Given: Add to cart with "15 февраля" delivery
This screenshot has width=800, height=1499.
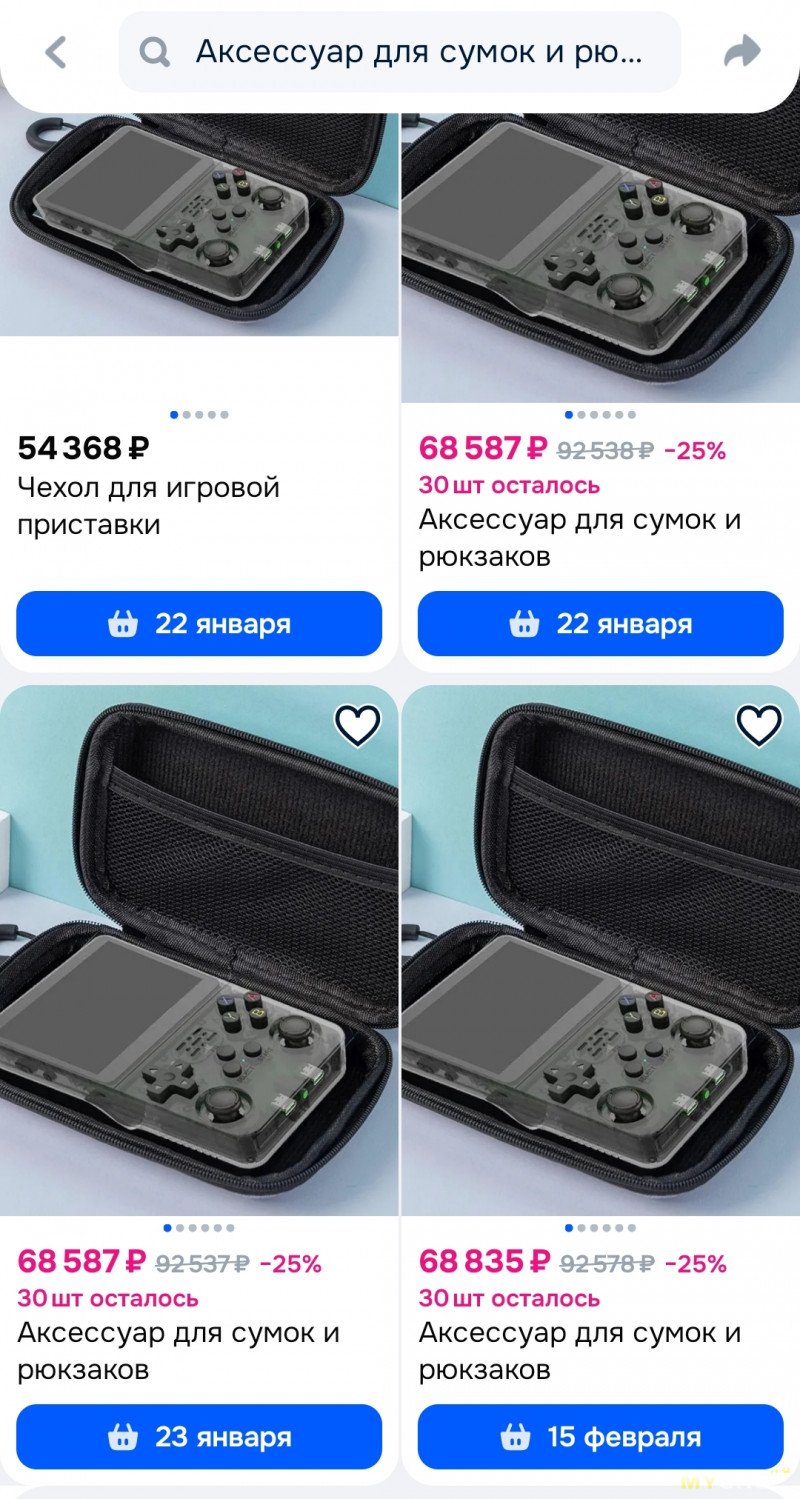Looking at the screenshot, I should point(600,1437).
